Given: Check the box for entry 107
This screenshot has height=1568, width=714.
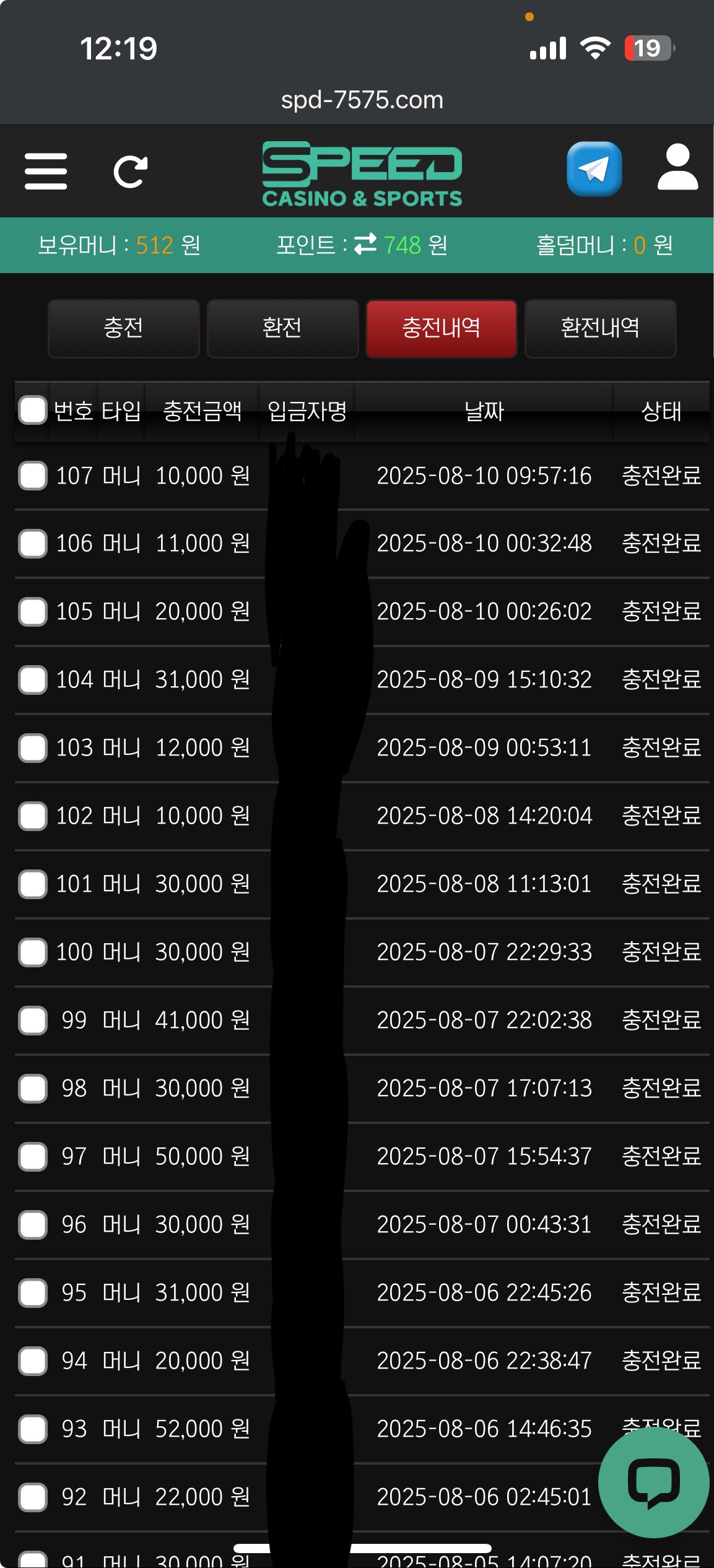Looking at the screenshot, I should 33,476.
